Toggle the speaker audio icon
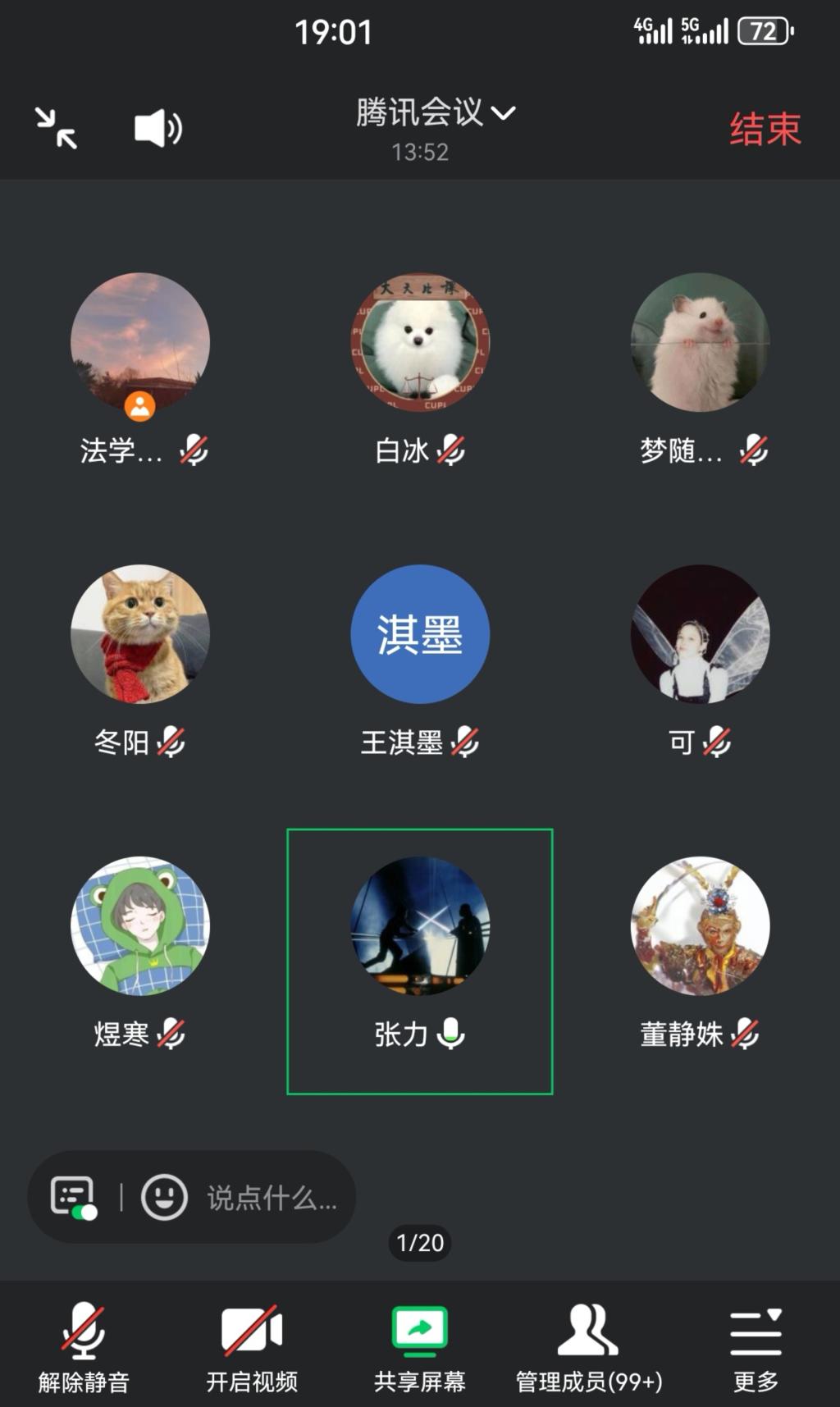Screen dimensions: 840x1407 point(157,129)
